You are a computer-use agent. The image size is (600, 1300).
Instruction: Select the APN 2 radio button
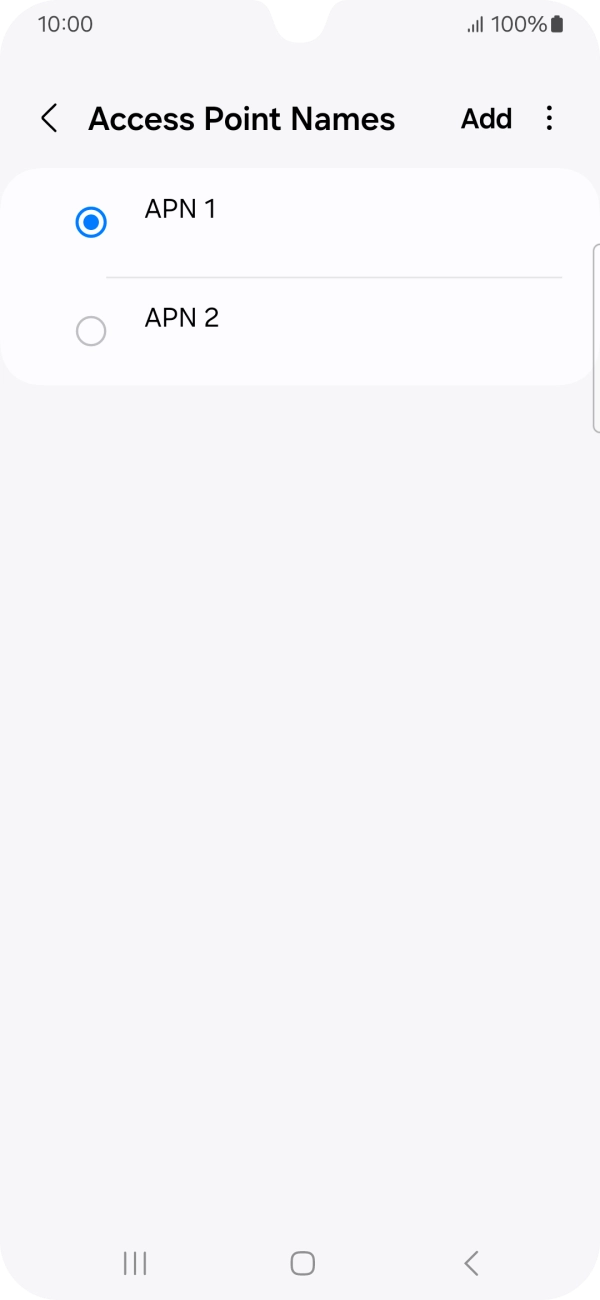pos(91,331)
